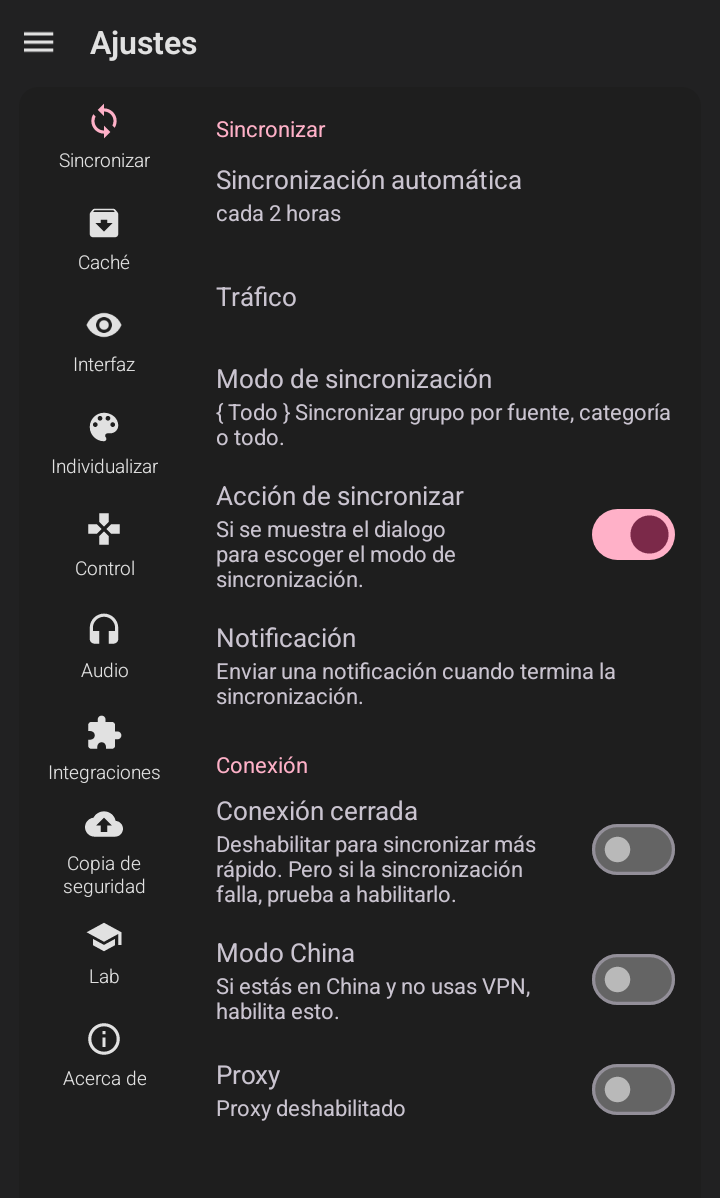The width and height of the screenshot is (720, 1198).
Task: Switch to the Caché settings section
Action: (x=104, y=238)
